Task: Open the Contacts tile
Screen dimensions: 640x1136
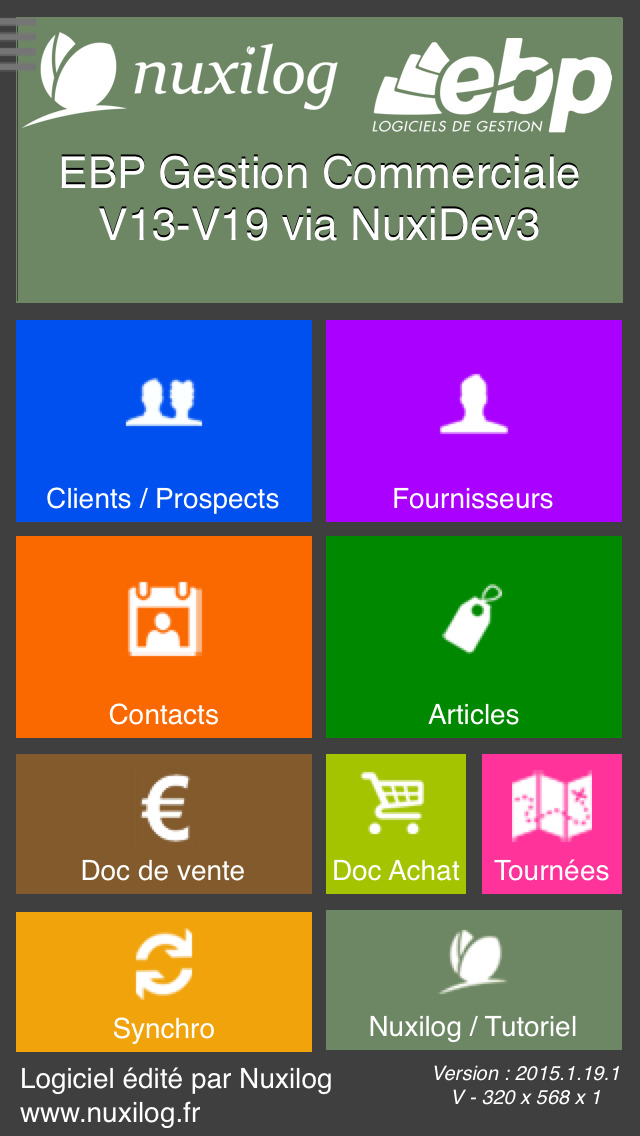Action: coord(164,637)
